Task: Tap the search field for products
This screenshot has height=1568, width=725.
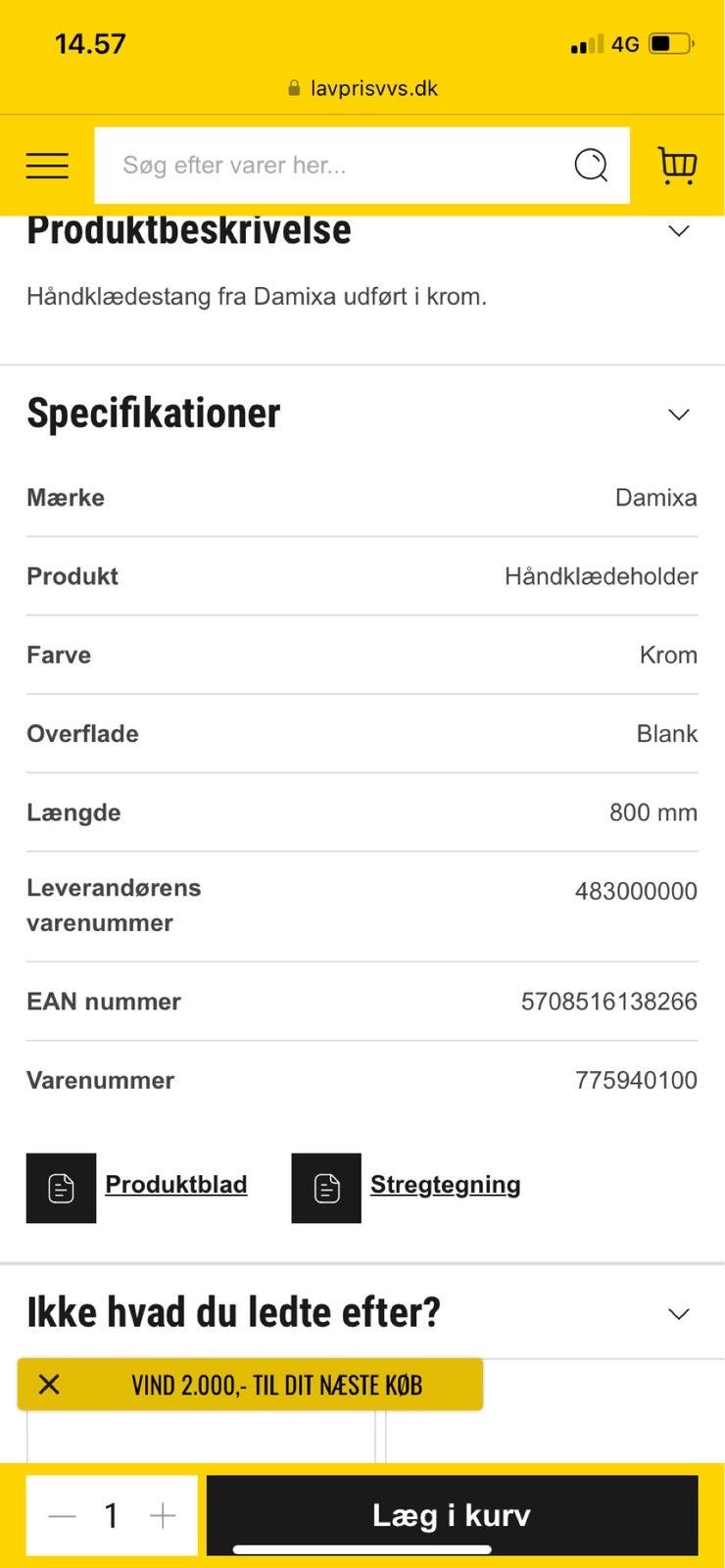Action: pyautogui.click(x=333, y=165)
